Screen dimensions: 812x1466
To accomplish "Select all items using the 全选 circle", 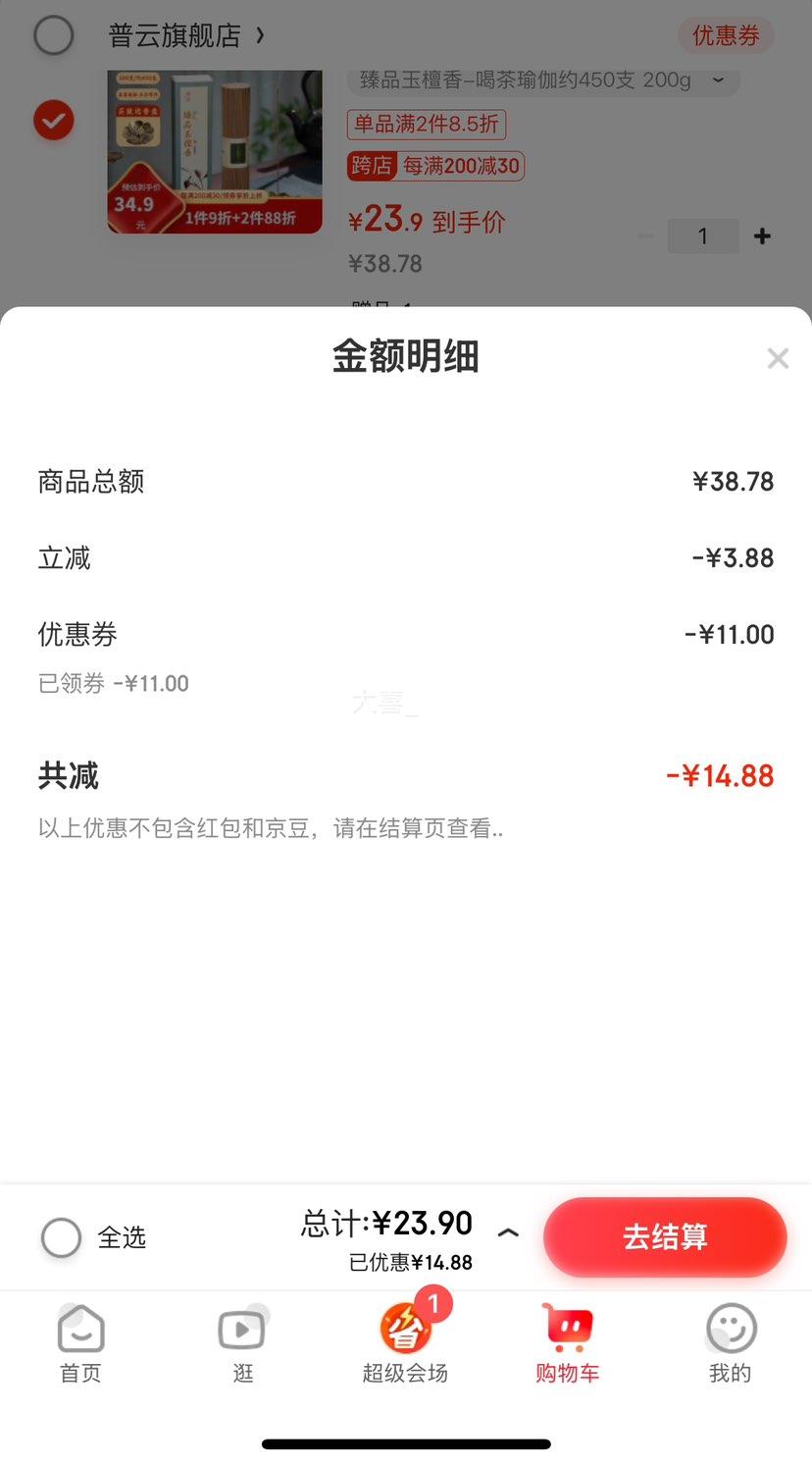I will [x=61, y=1237].
